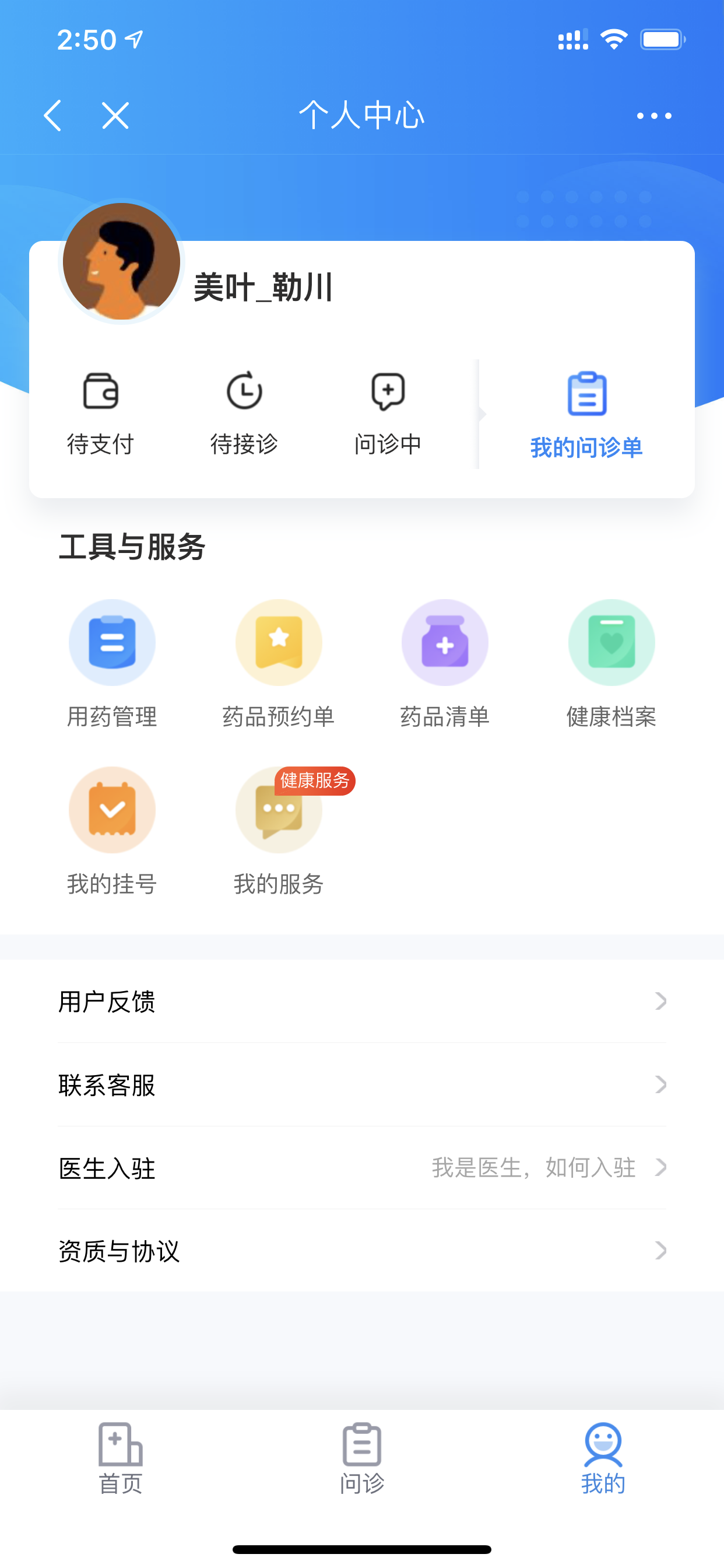Open the three-dot overflow menu
This screenshot has width=724, height=1568.
coord(653,116)
